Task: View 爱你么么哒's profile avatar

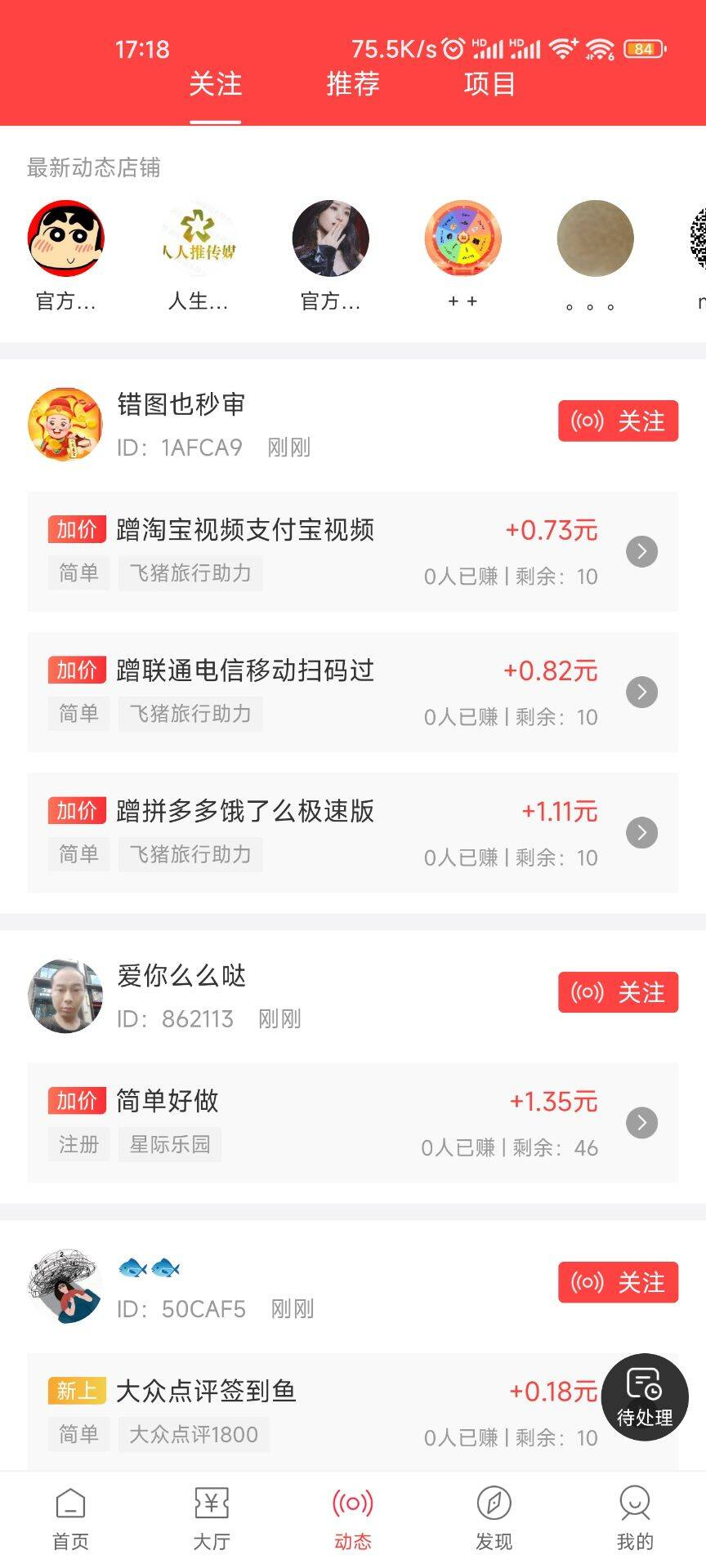Action: [x=65, y=996]
